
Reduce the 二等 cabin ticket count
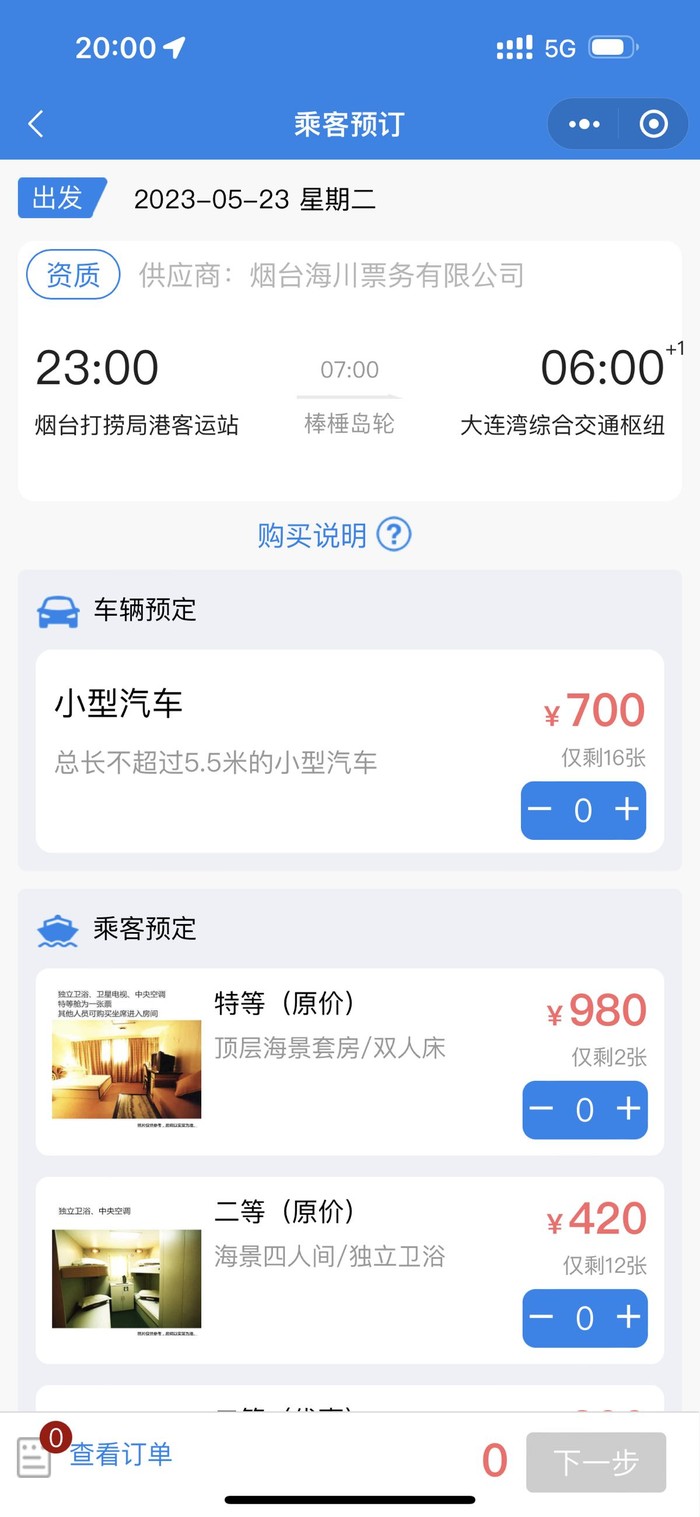pos(541,1317)
